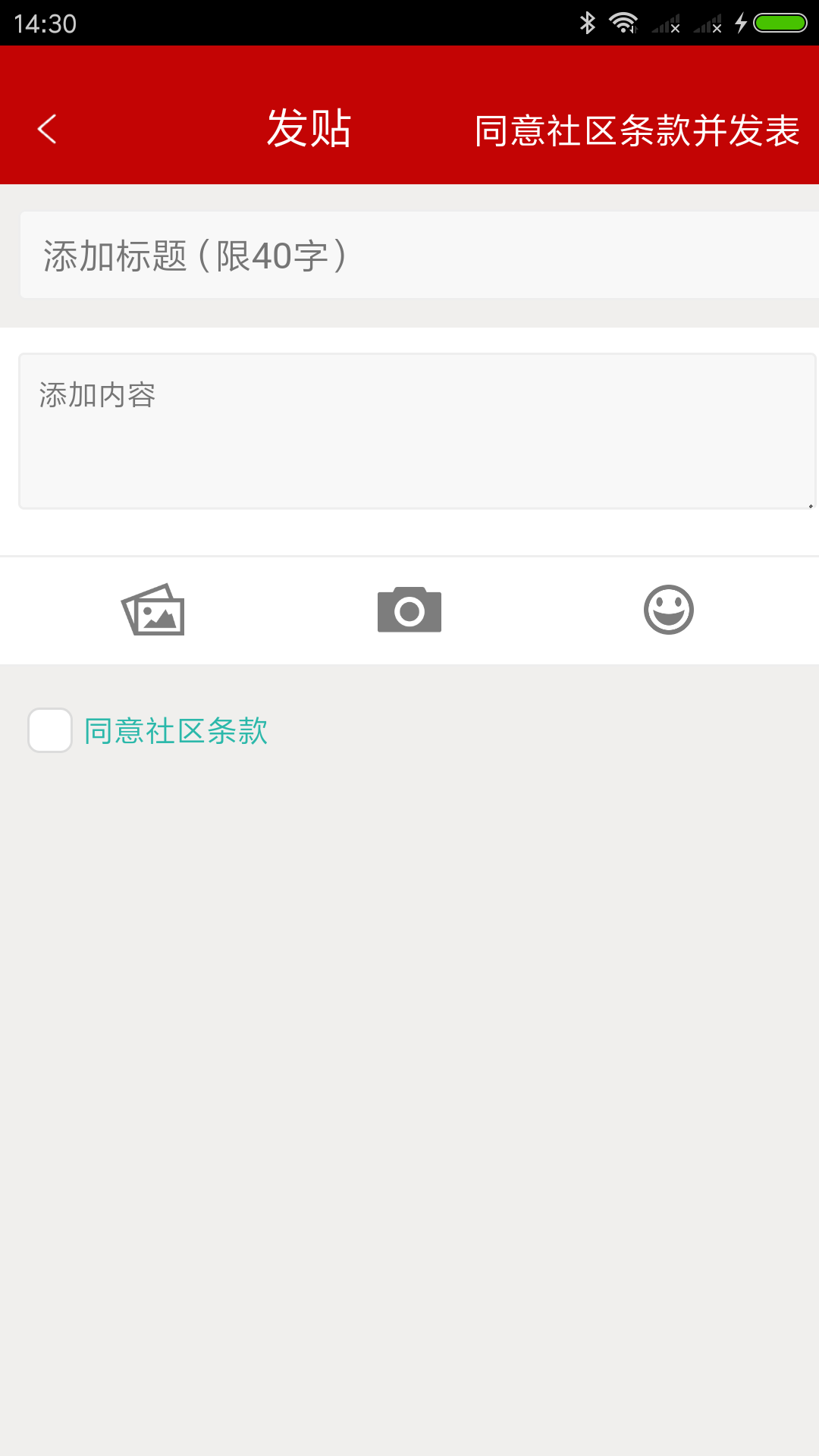Check the 同意社区条款 checkbox
819x1456 pixels.
click(50, 730)
